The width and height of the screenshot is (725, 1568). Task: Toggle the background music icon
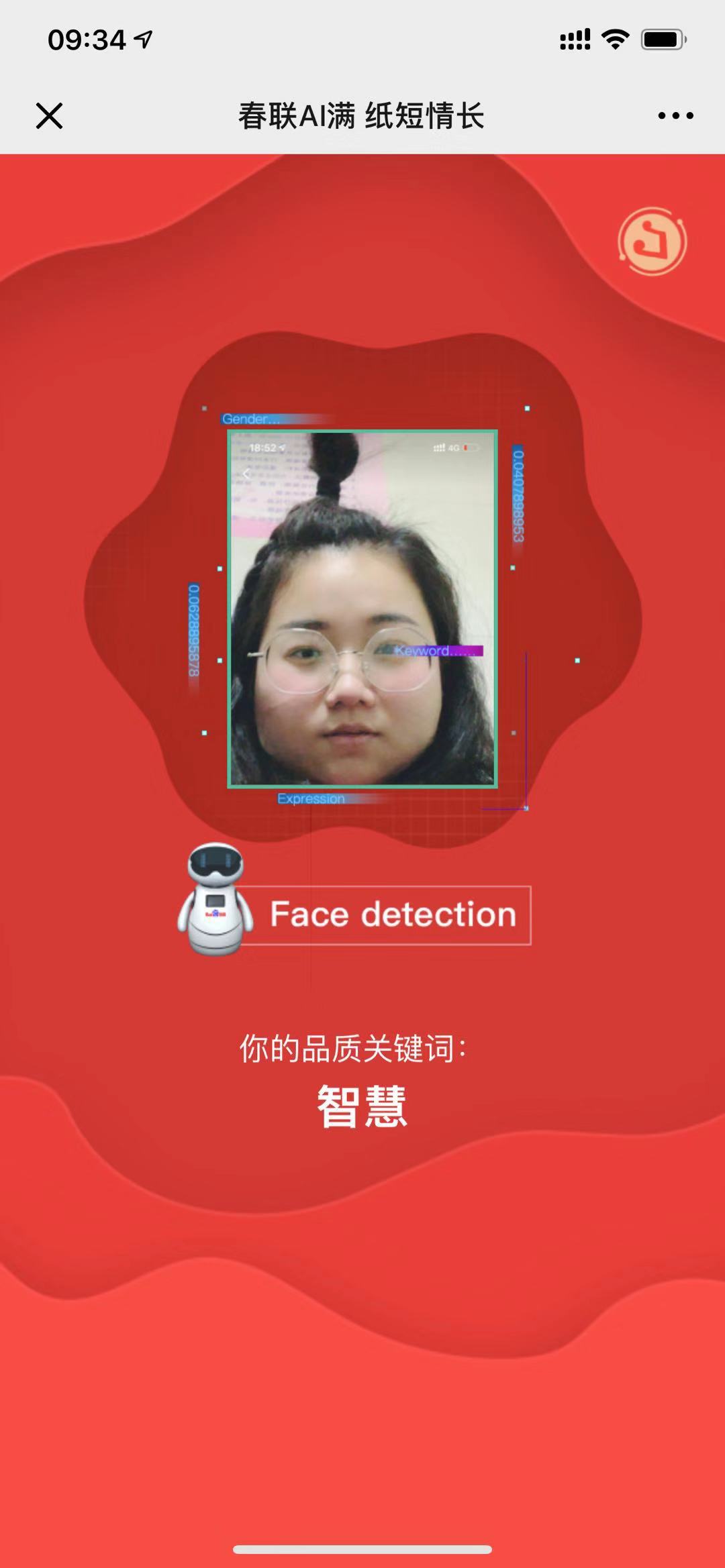(652, 241)
